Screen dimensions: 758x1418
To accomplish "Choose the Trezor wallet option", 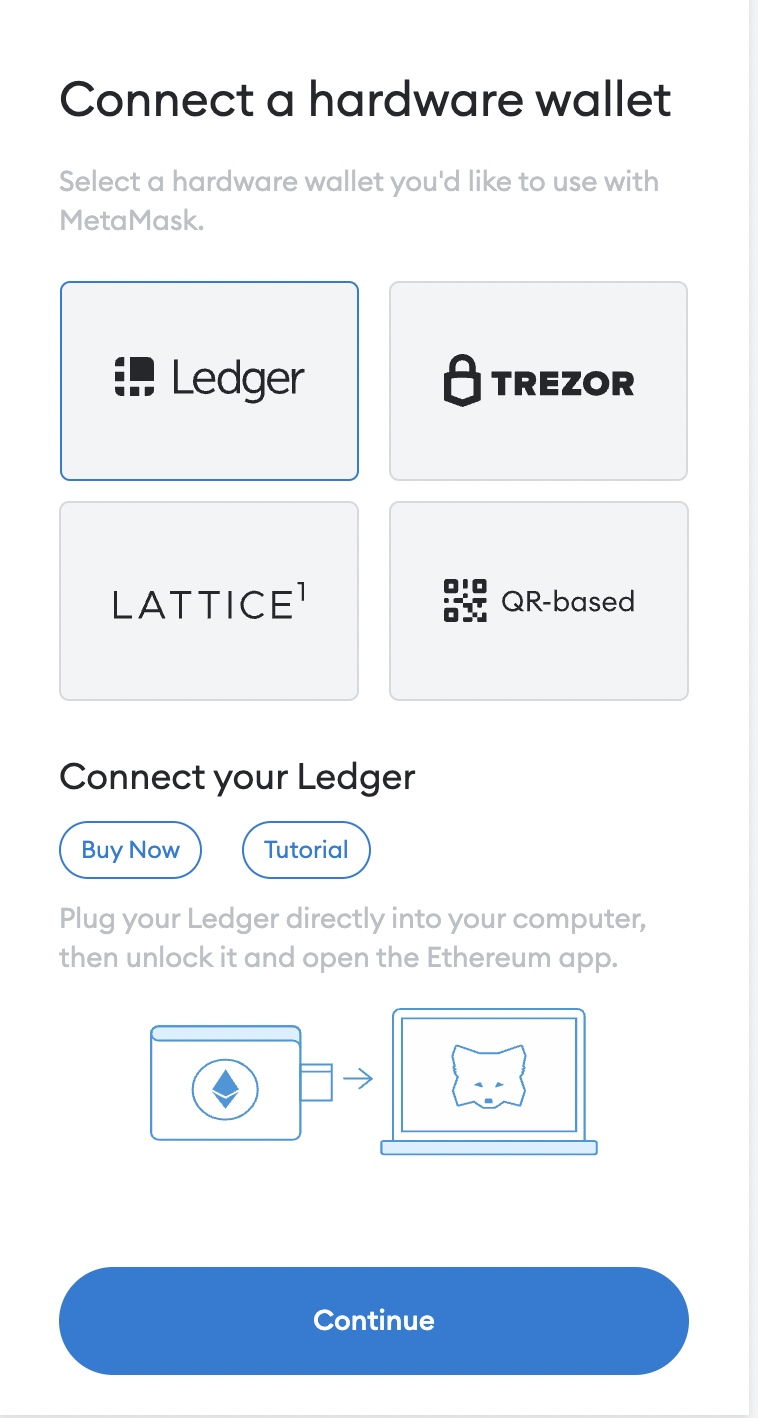I will pos(538,381).
